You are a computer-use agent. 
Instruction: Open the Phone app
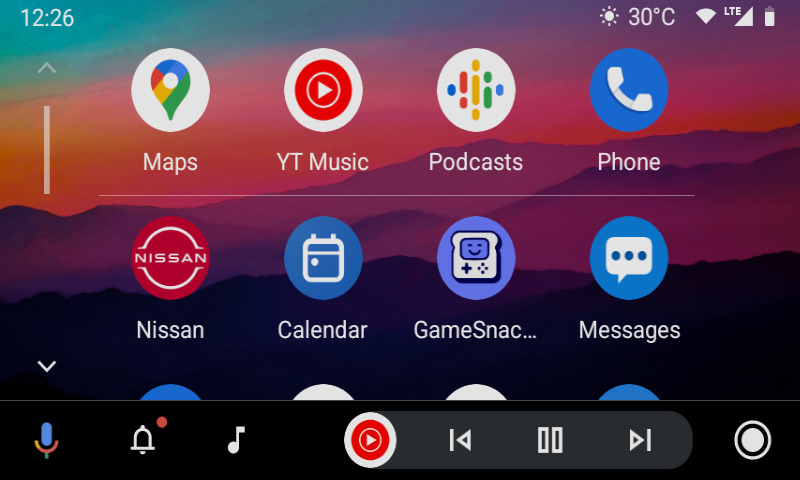(x=628, y=90)
